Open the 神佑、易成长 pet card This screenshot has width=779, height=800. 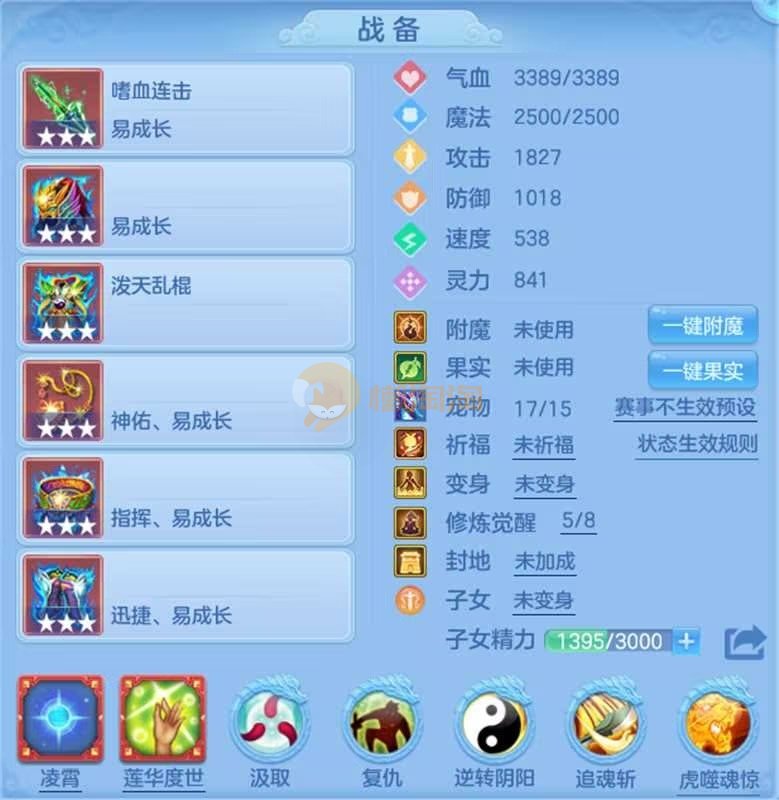(186, 401)
